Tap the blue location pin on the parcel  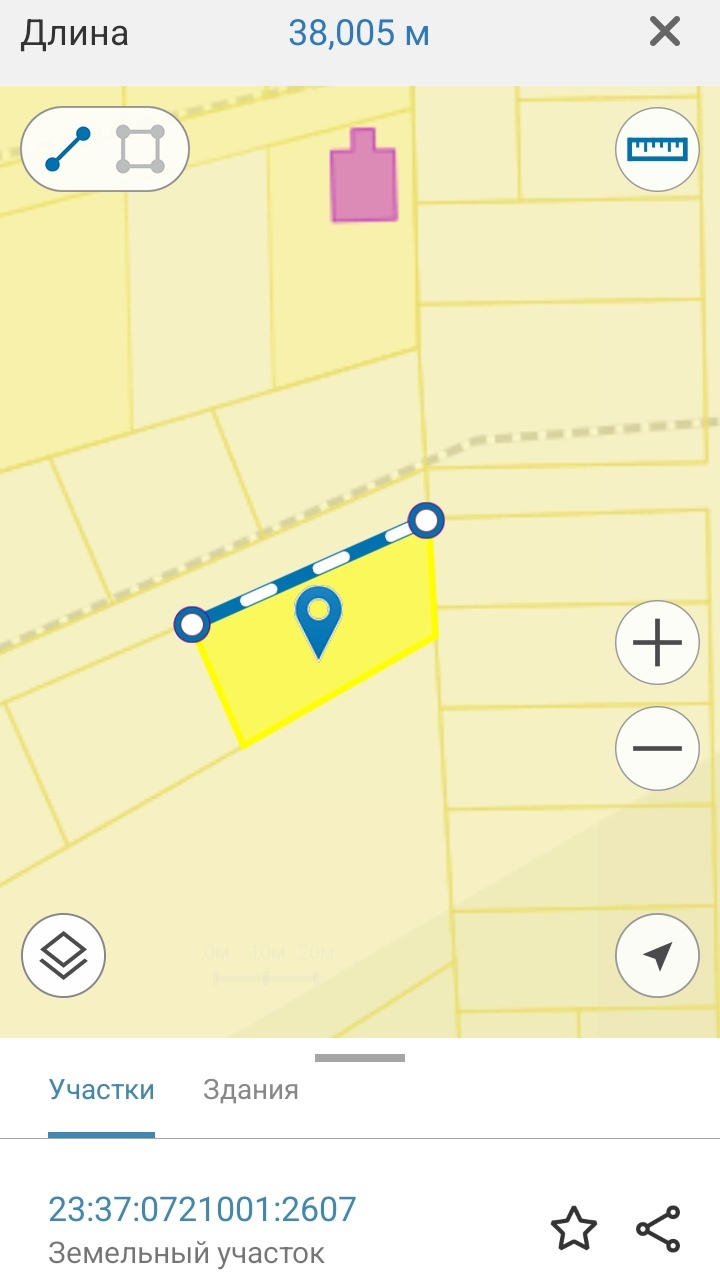319,620
